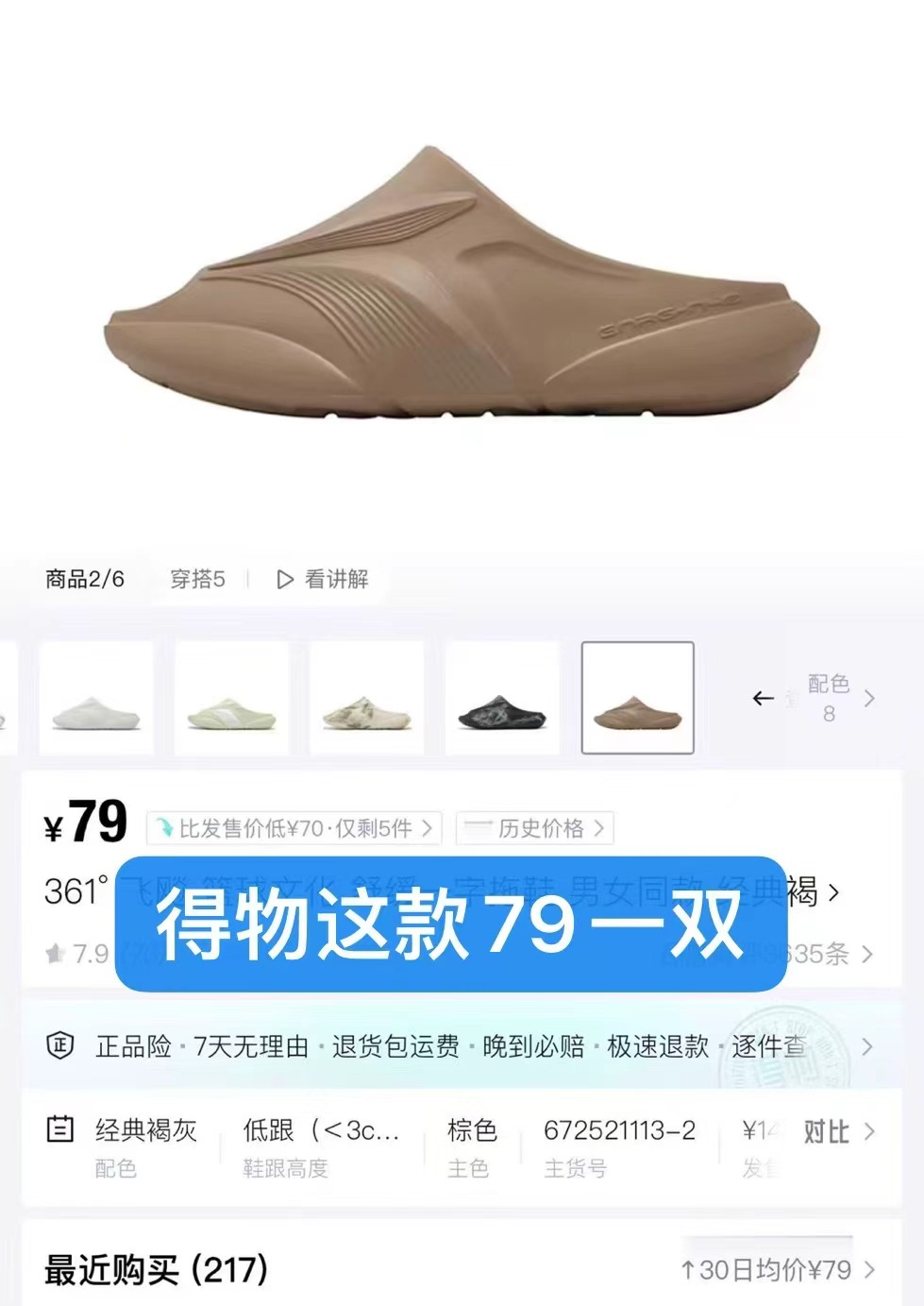
Task: Select the beige marble colorway thumbnail
Action: (366, 699)
